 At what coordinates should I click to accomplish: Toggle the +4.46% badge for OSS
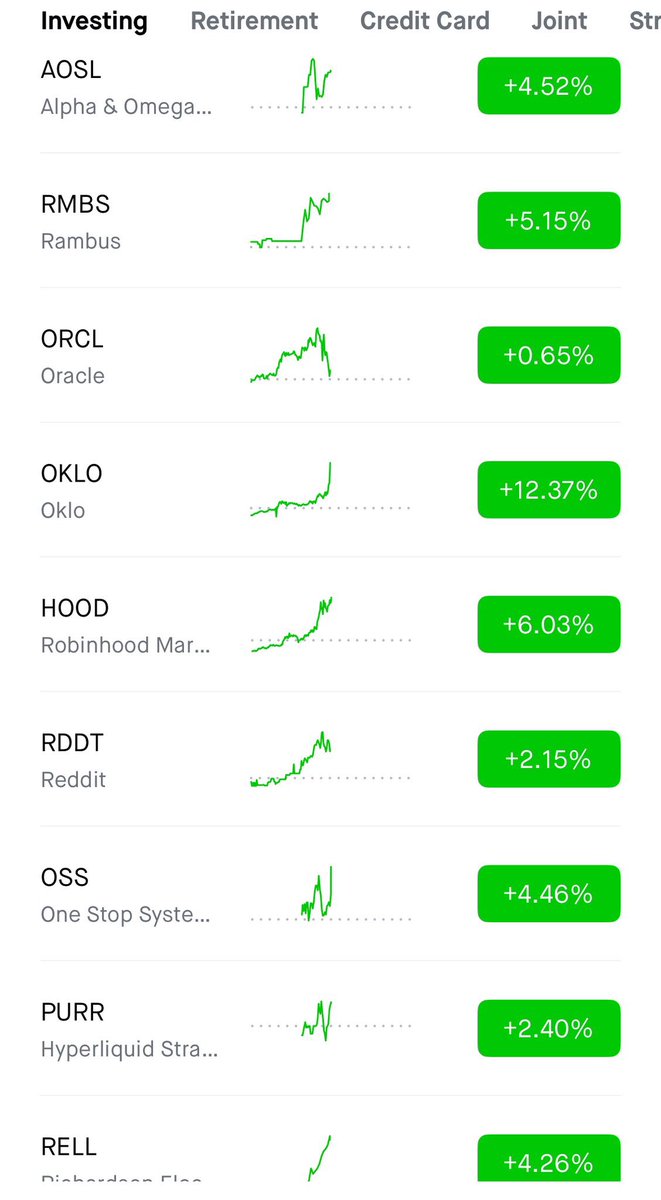click(548, 894)
